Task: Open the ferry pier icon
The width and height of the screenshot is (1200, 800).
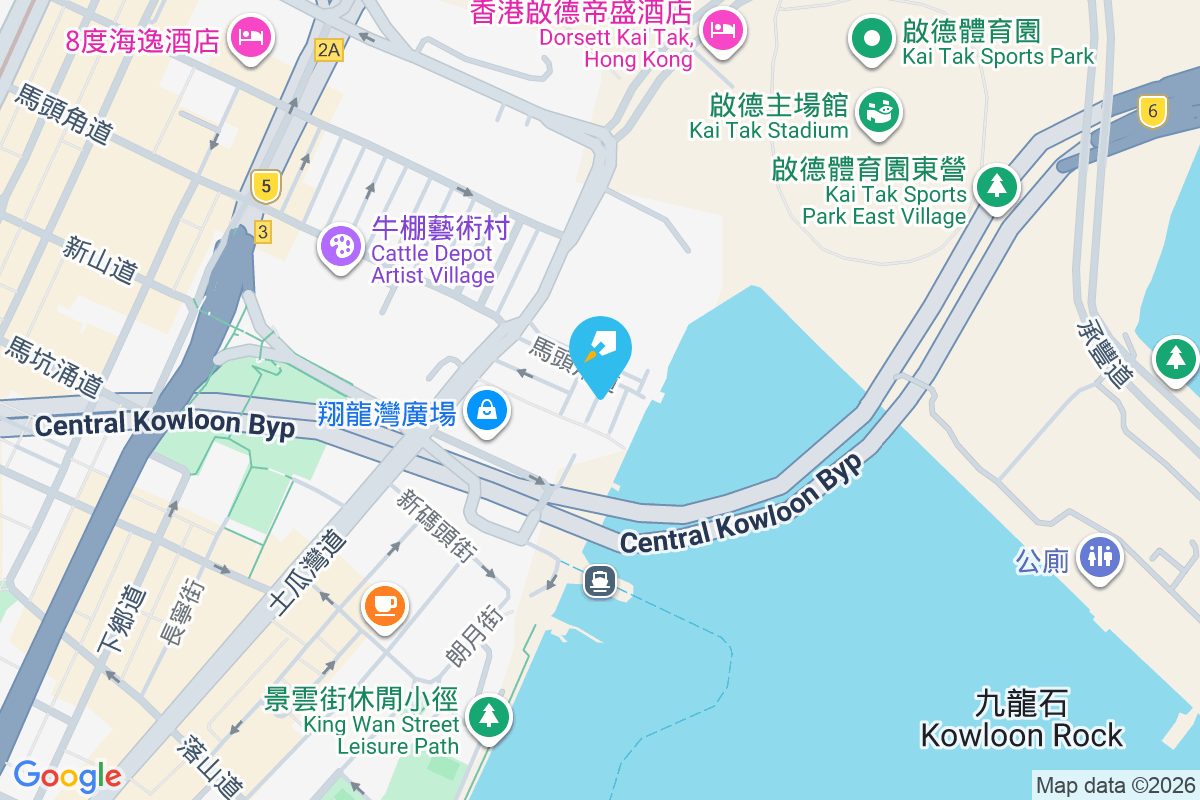Action: coord(600,580)
